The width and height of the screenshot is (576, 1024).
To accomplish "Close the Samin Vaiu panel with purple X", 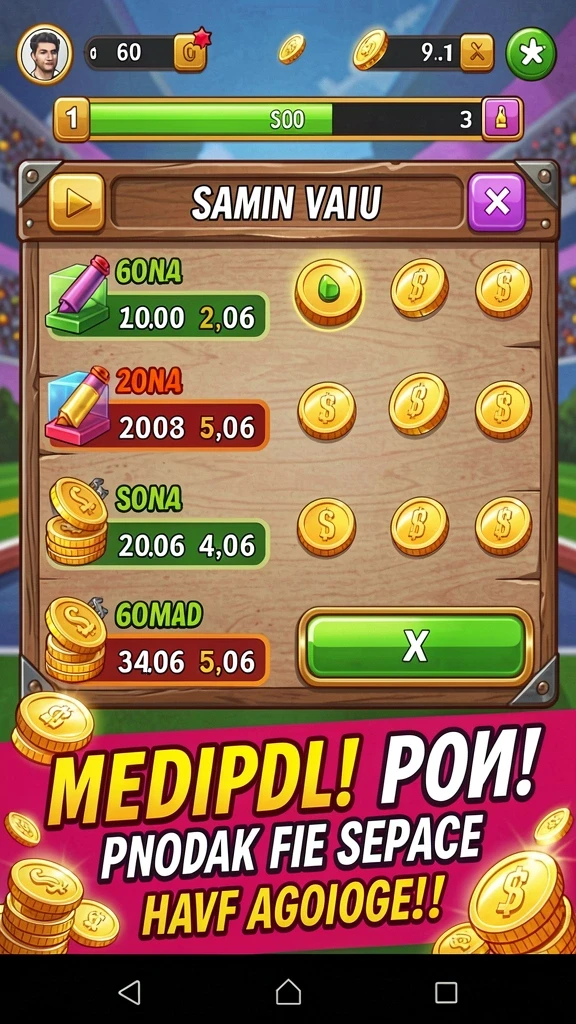I will click(x=496, y=202).
